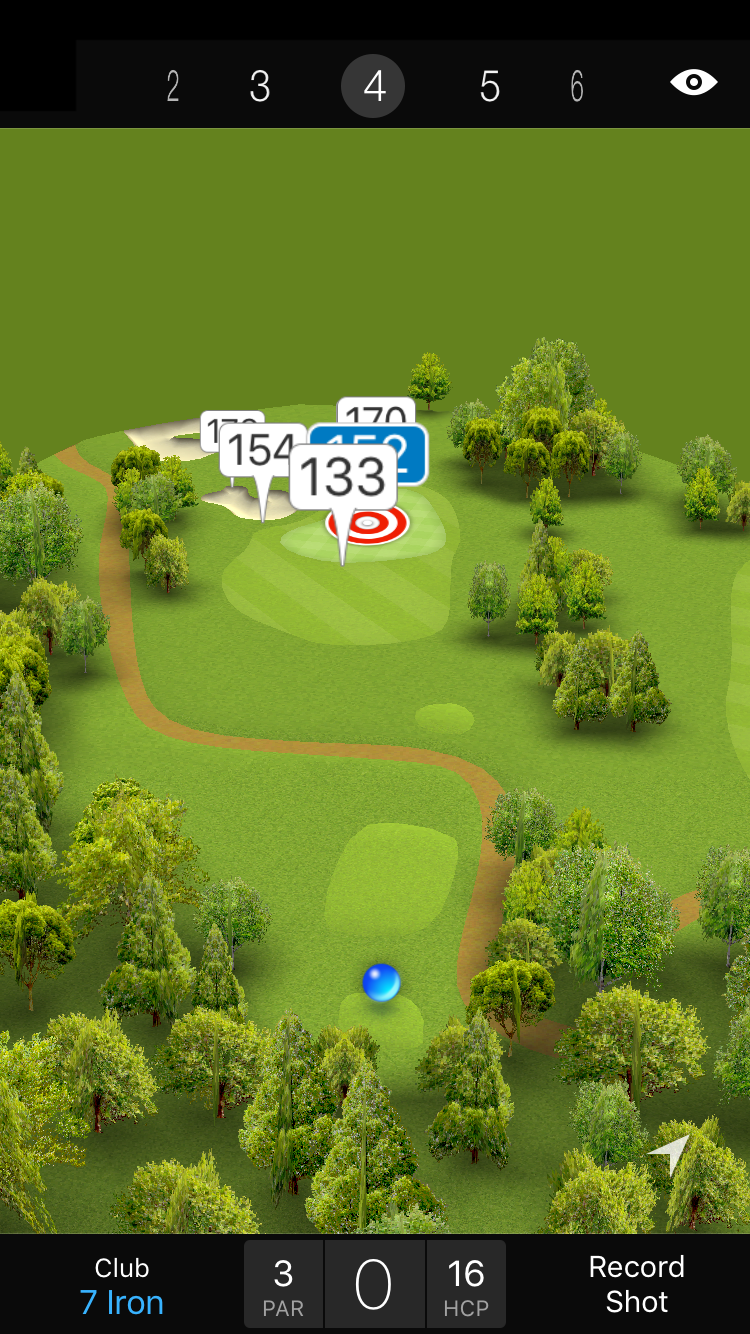This screenshot has height=1334, width=750.
Task: Select the 133 distance marker
Action: coord(343,478)
